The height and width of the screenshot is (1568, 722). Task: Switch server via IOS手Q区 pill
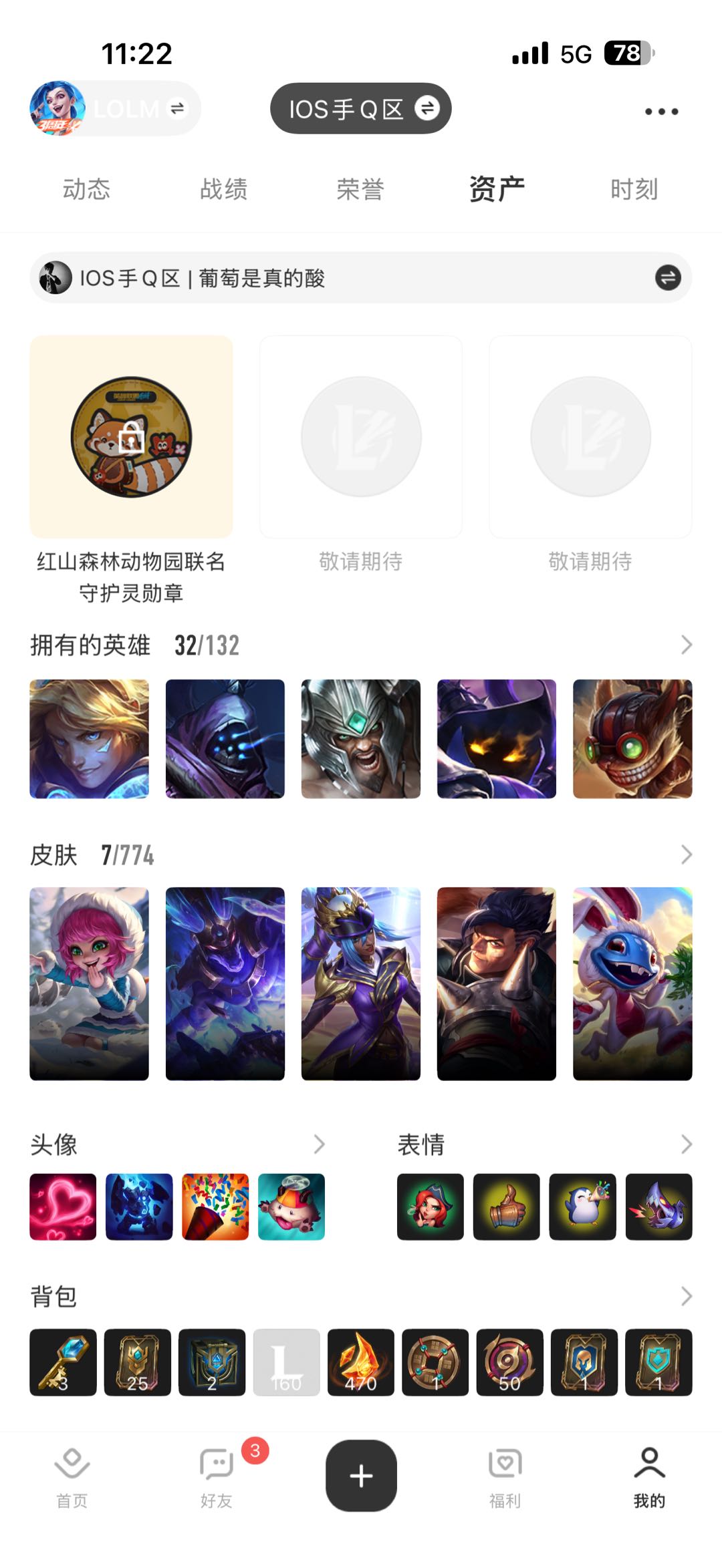361,108
